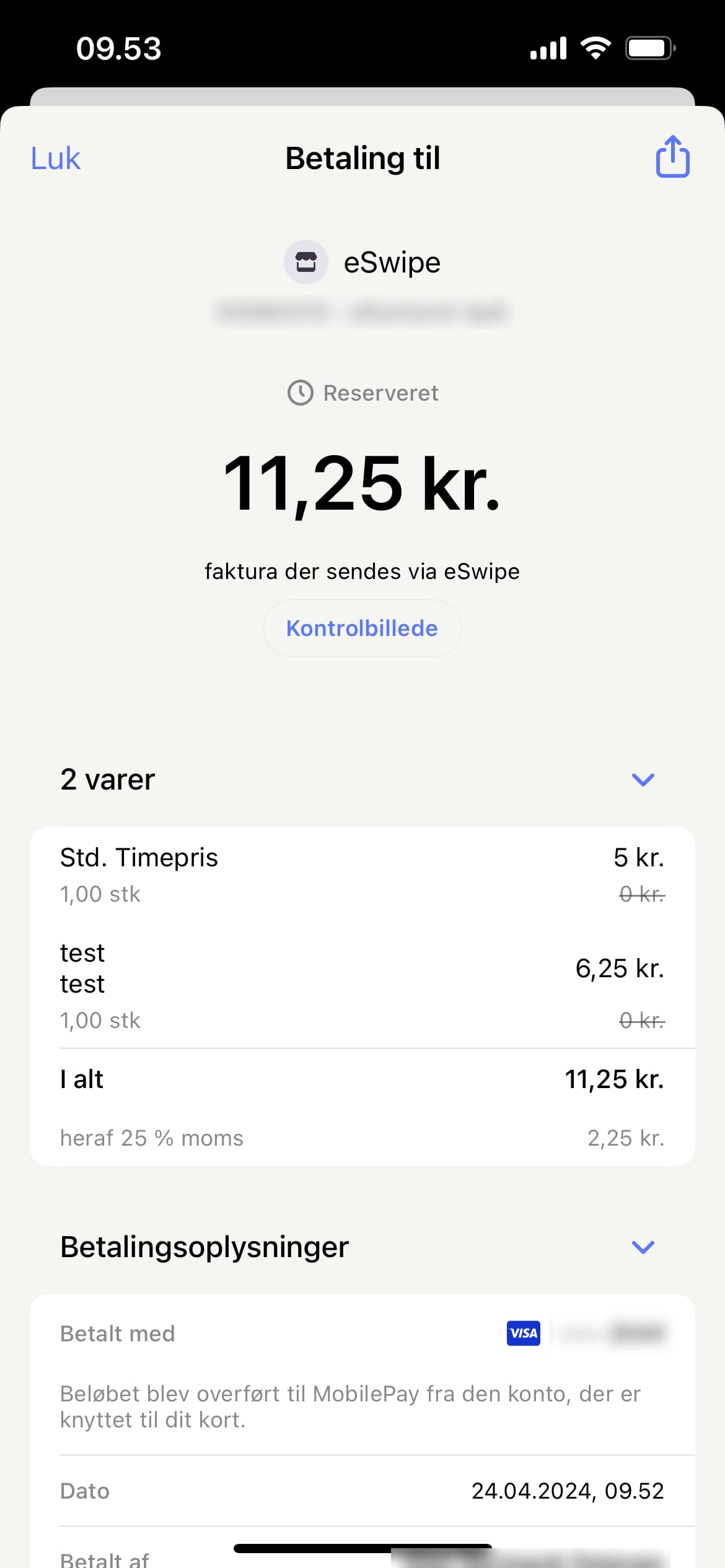The height and width of the screenshot is (1568, 725).
Task: Close the payment sheet with Luk
Action: [56, 159]
